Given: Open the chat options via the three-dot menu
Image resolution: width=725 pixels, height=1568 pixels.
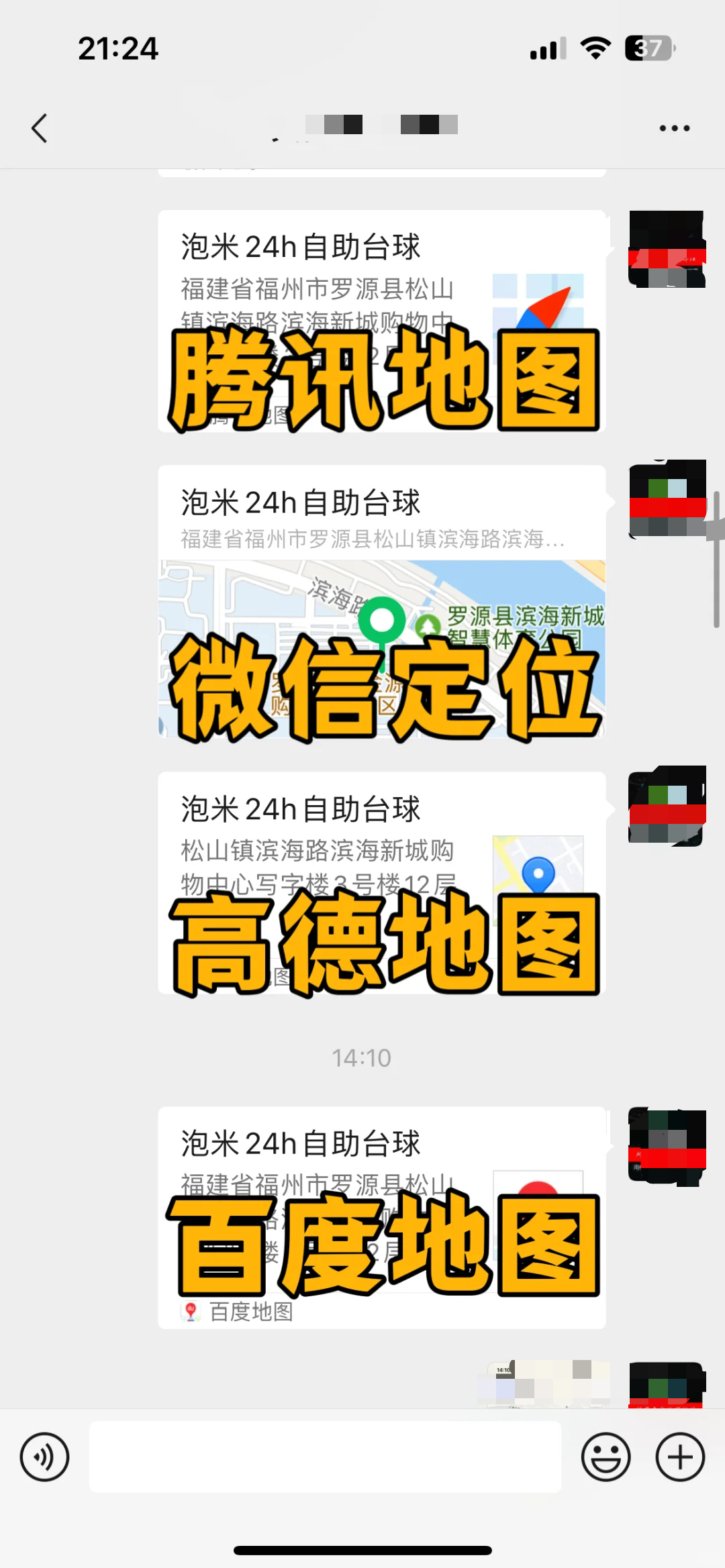Looking at the screenshot, I should 673,126.
